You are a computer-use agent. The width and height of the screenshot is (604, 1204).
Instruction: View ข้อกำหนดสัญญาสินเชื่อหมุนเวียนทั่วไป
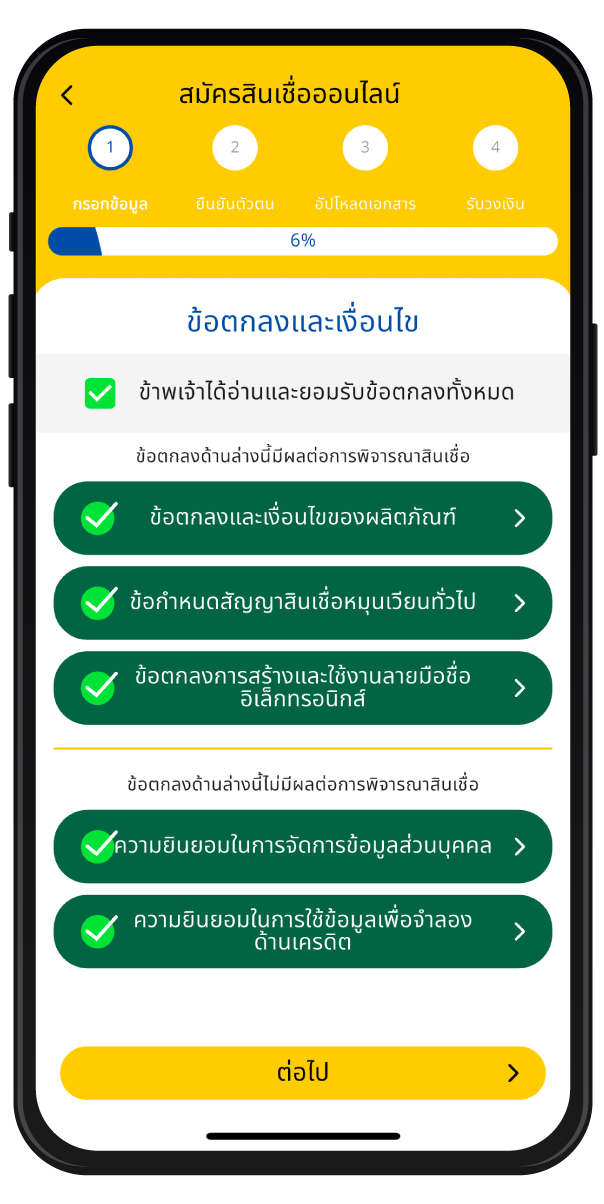pyautogui.click(x=302, y=603)
